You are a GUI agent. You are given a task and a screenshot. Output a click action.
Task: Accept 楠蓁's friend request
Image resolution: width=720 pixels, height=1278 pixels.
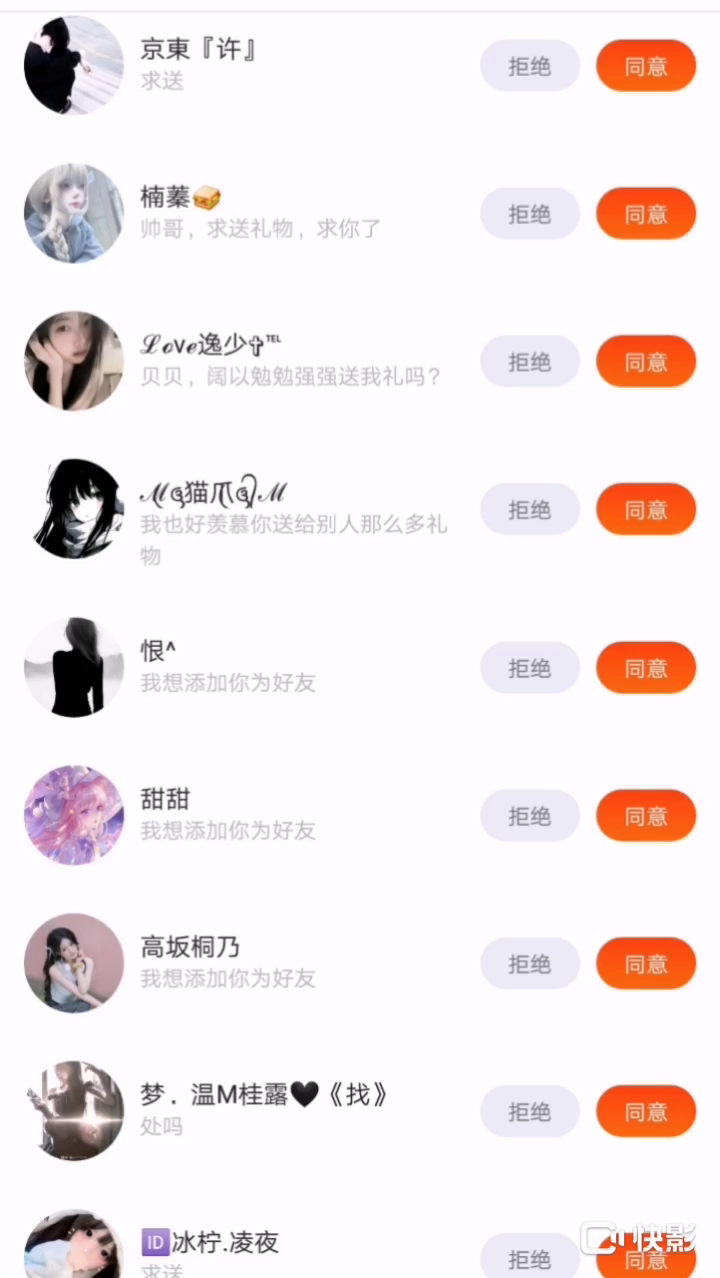click(646, 214)
